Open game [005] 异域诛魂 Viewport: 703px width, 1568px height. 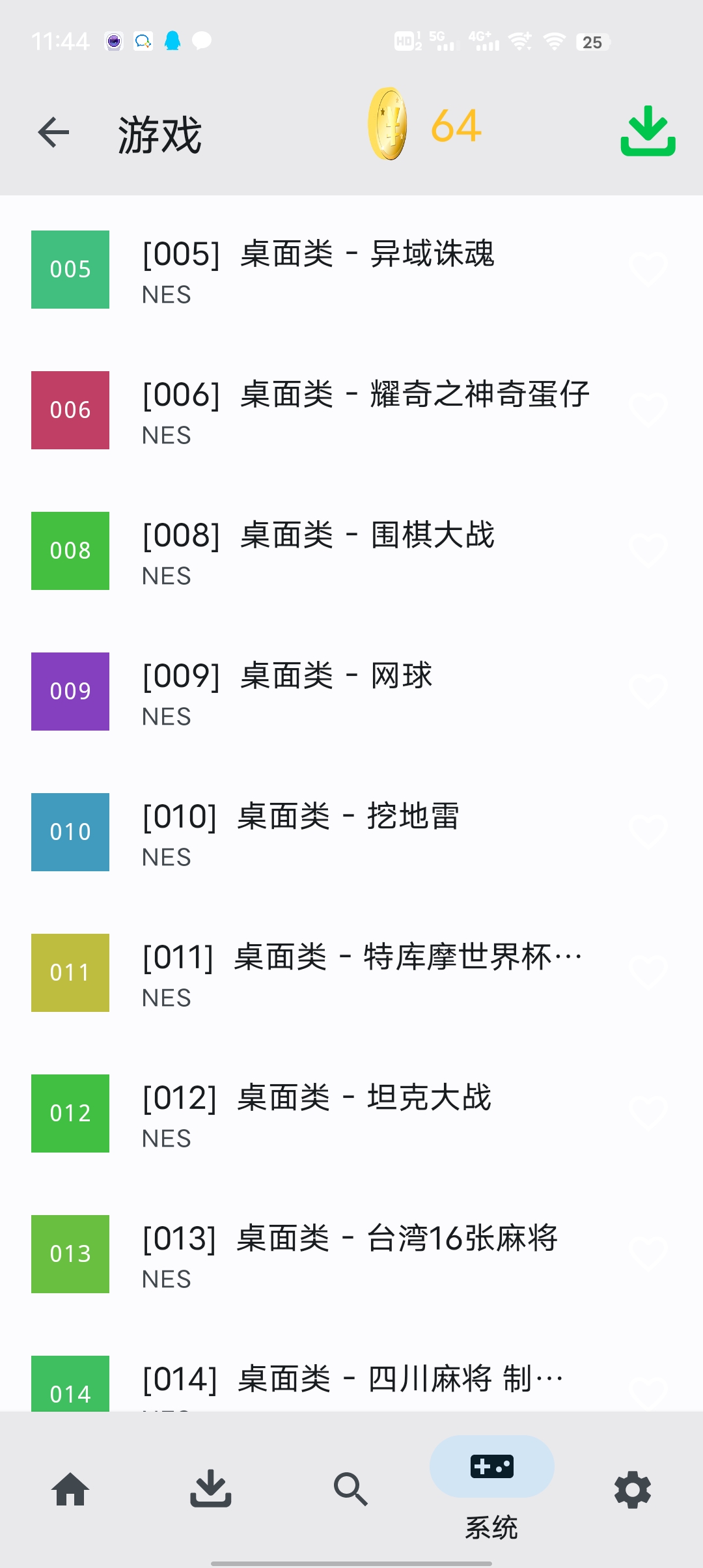pos(351,270)
